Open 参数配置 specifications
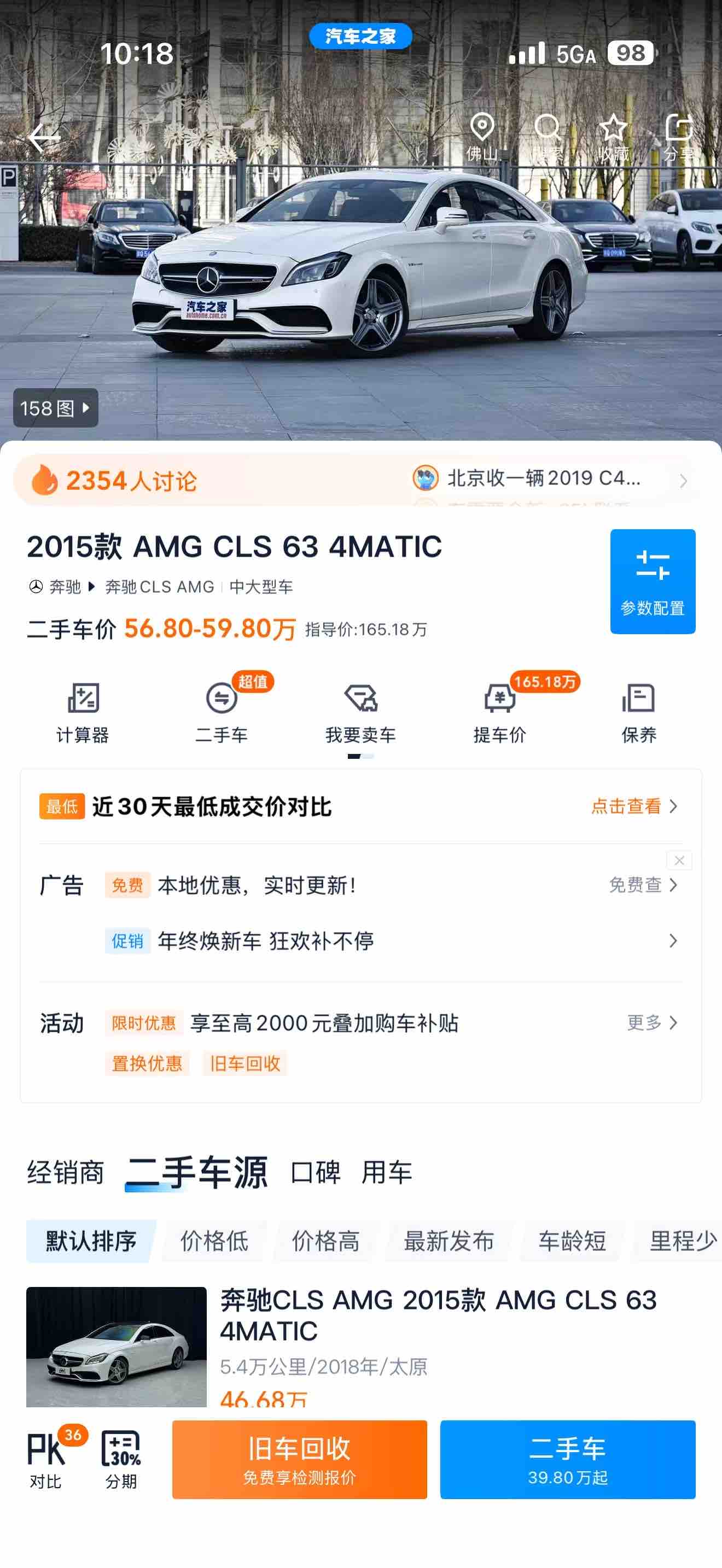The height and width of the screenshot is (1568, 722). [x=652, y=581]
